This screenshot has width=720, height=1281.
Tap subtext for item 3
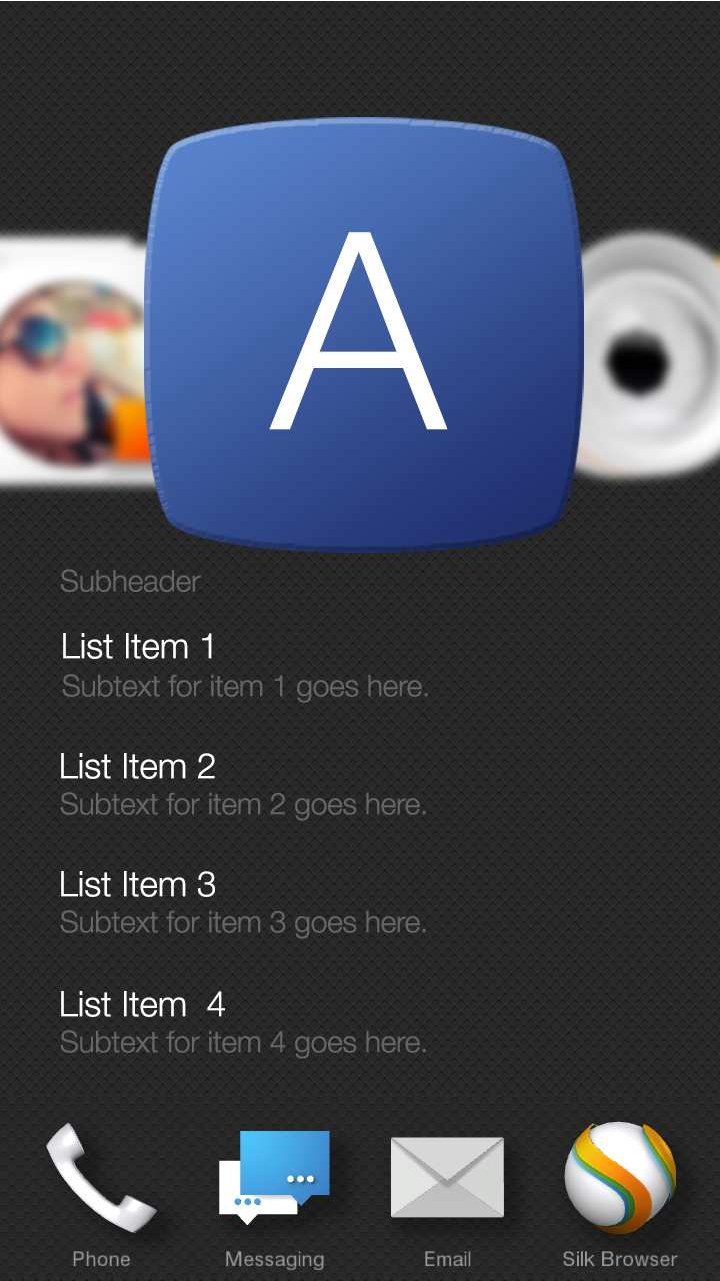coord(244,923)
